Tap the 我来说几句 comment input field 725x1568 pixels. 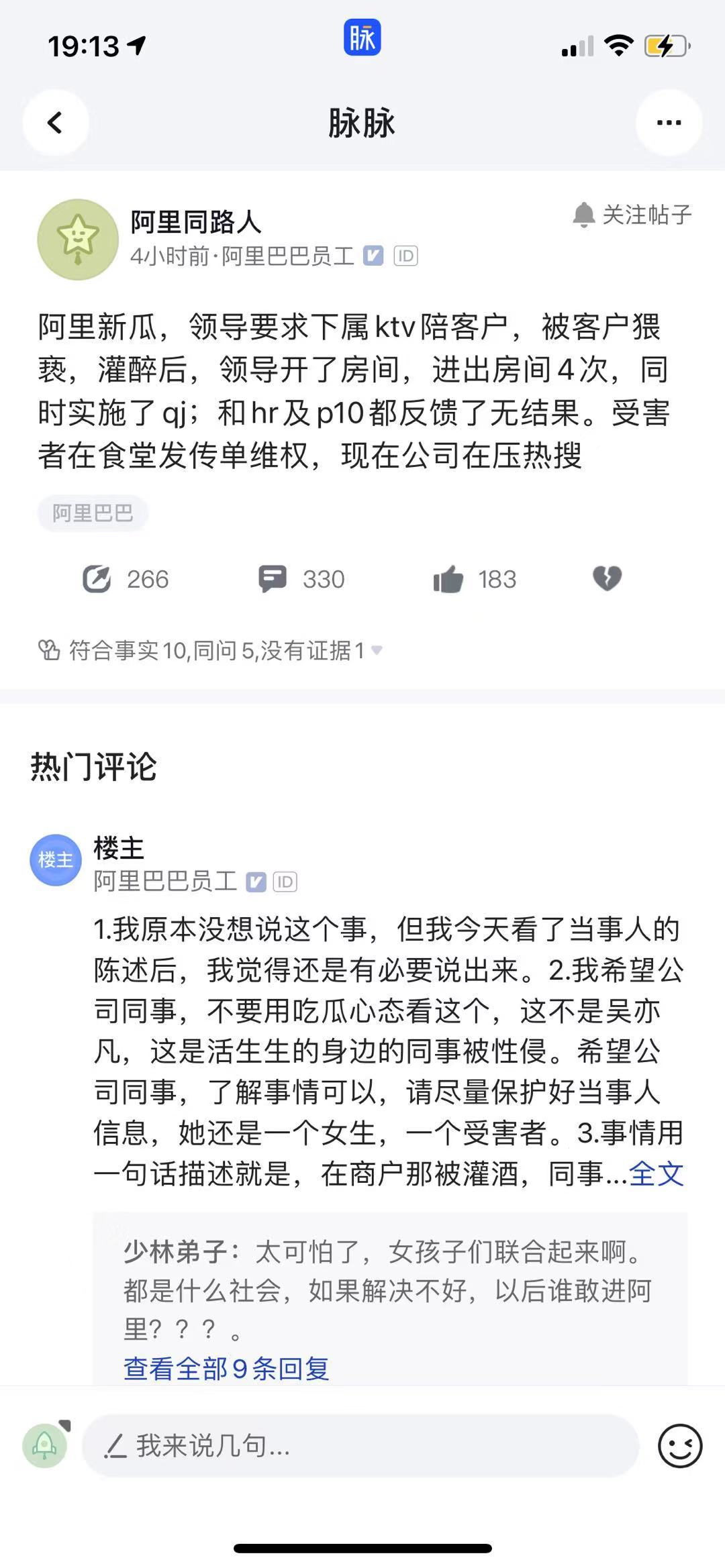[360, 1446]
